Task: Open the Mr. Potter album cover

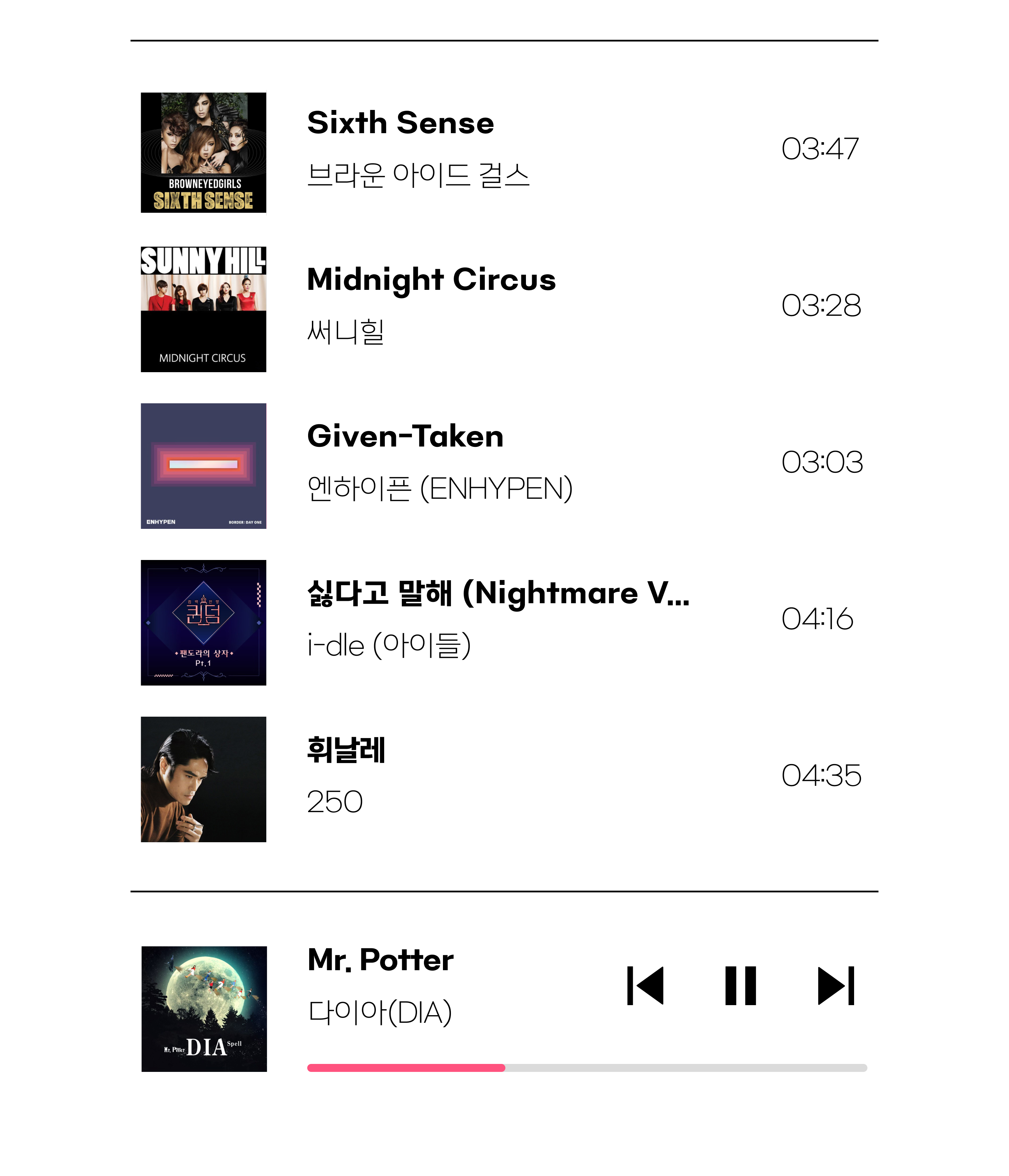Action: pos(204,1009)
